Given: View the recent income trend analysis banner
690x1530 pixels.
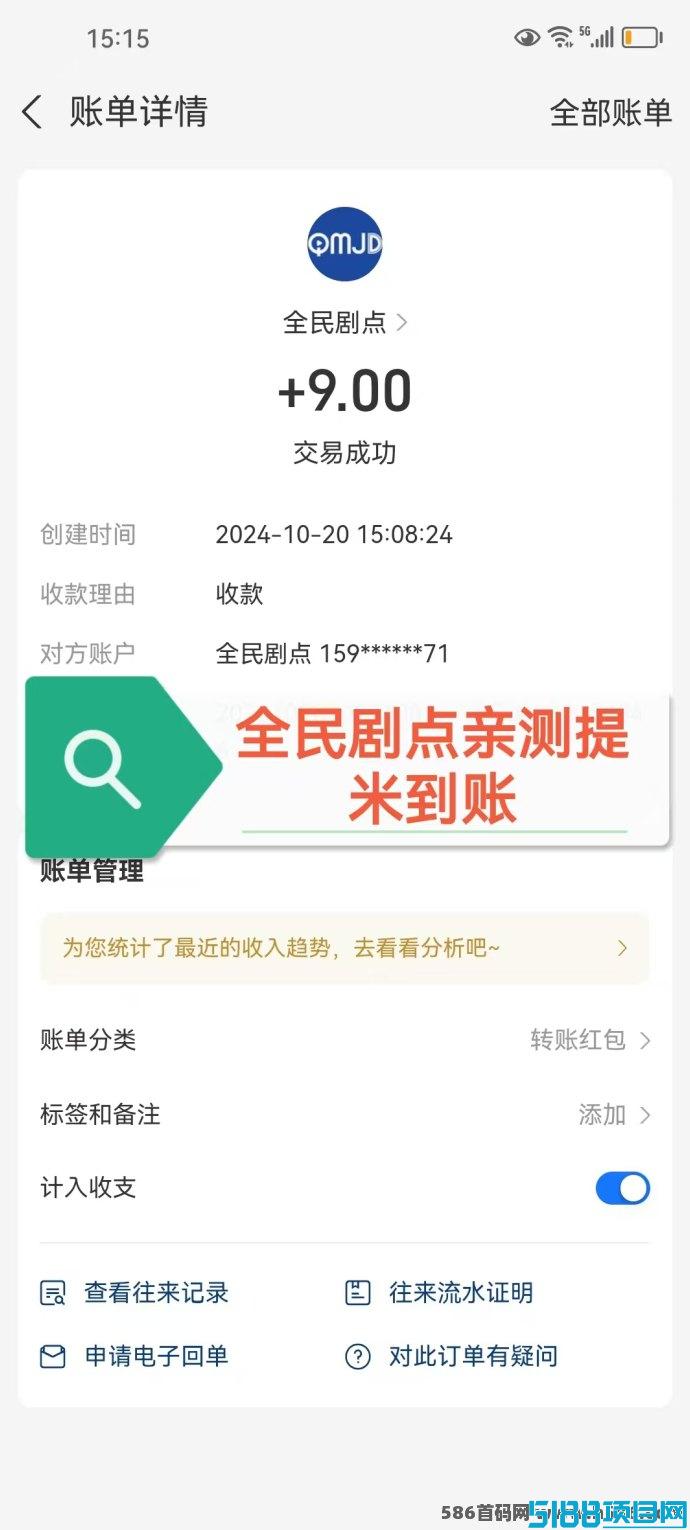Looking at the screenshot, I should tap(345, 948).
